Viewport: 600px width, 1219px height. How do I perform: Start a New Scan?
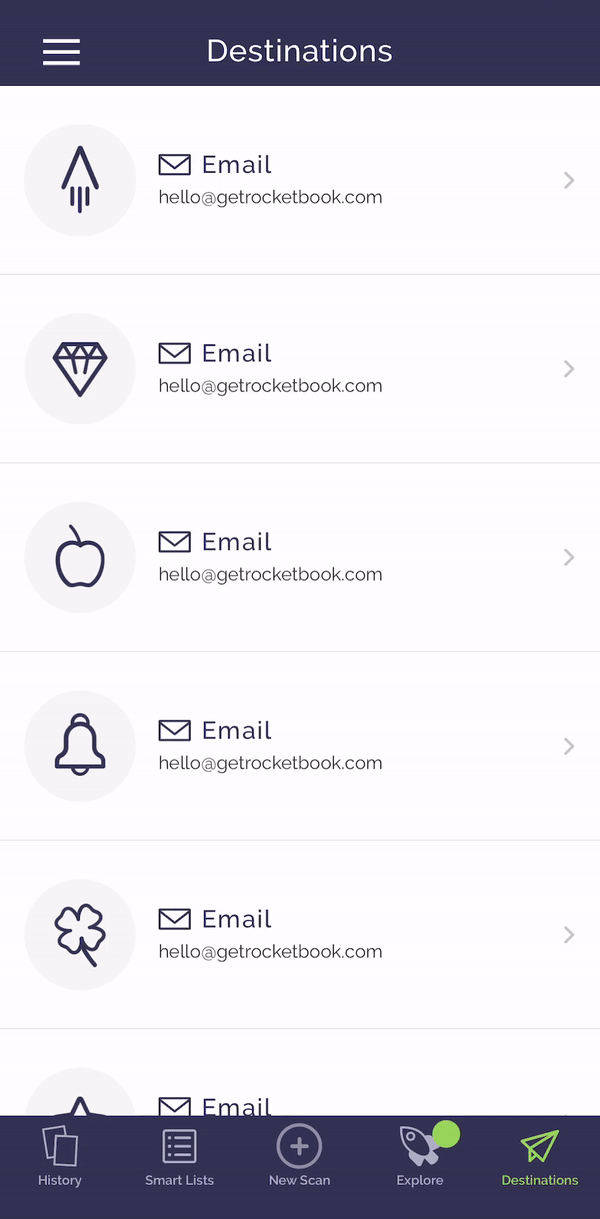click(299, 1156)
